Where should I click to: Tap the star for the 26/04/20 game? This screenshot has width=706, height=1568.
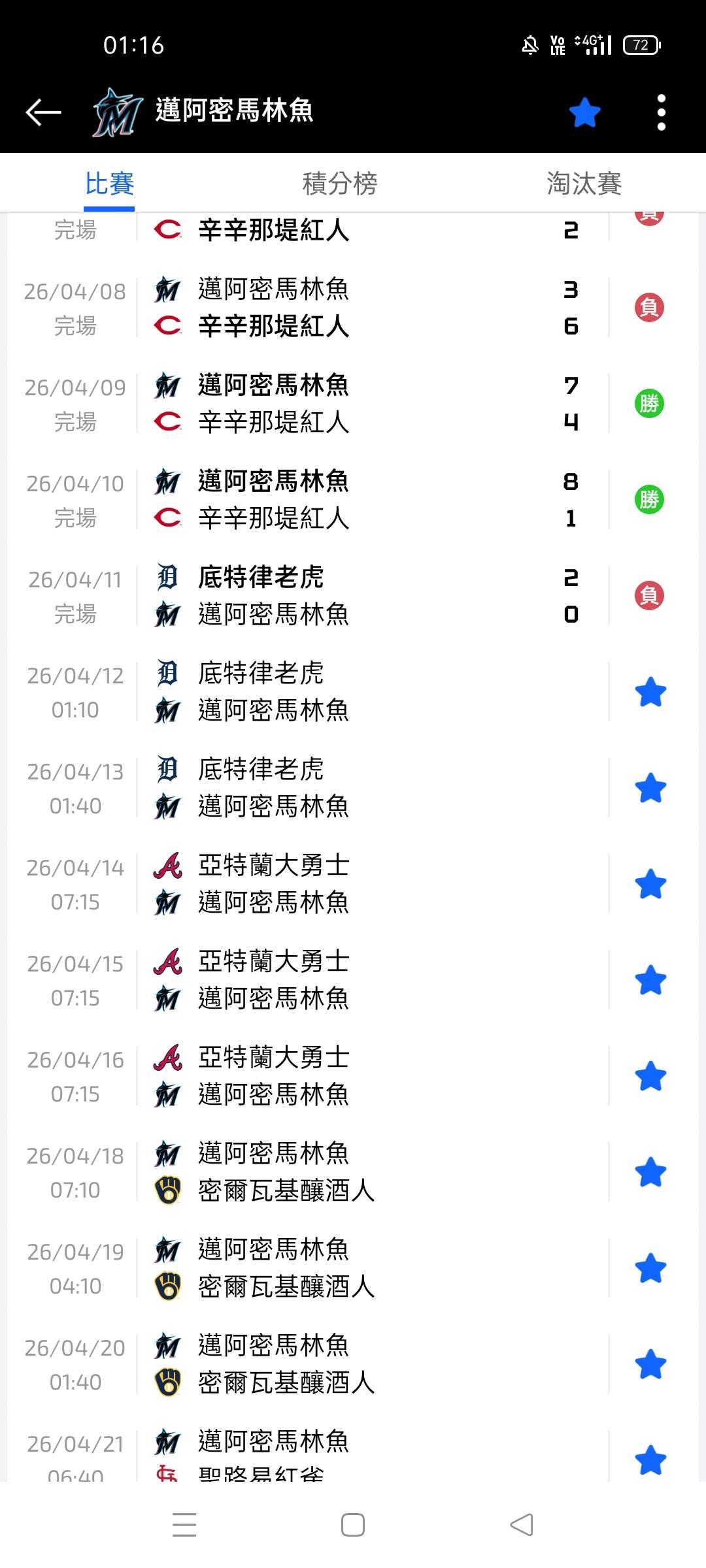pos(650,1365)
